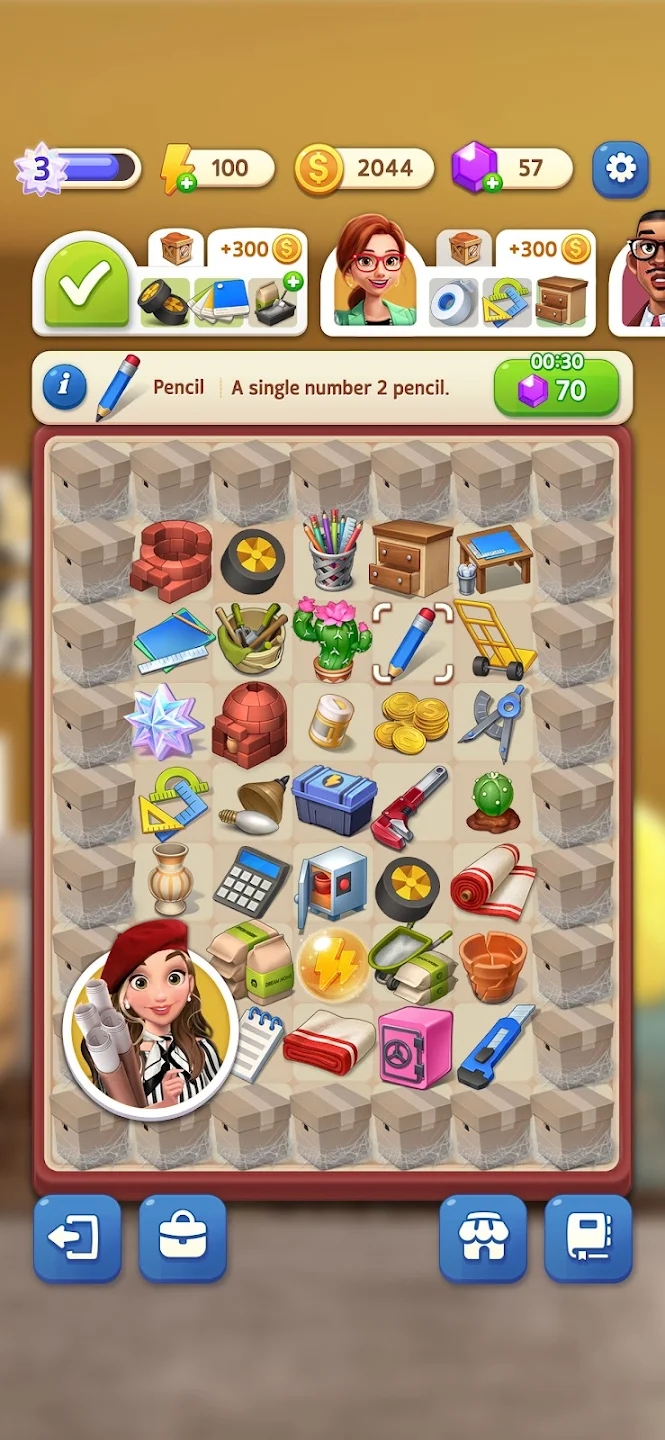Open the shop stall

click(x=483, y=1239)
